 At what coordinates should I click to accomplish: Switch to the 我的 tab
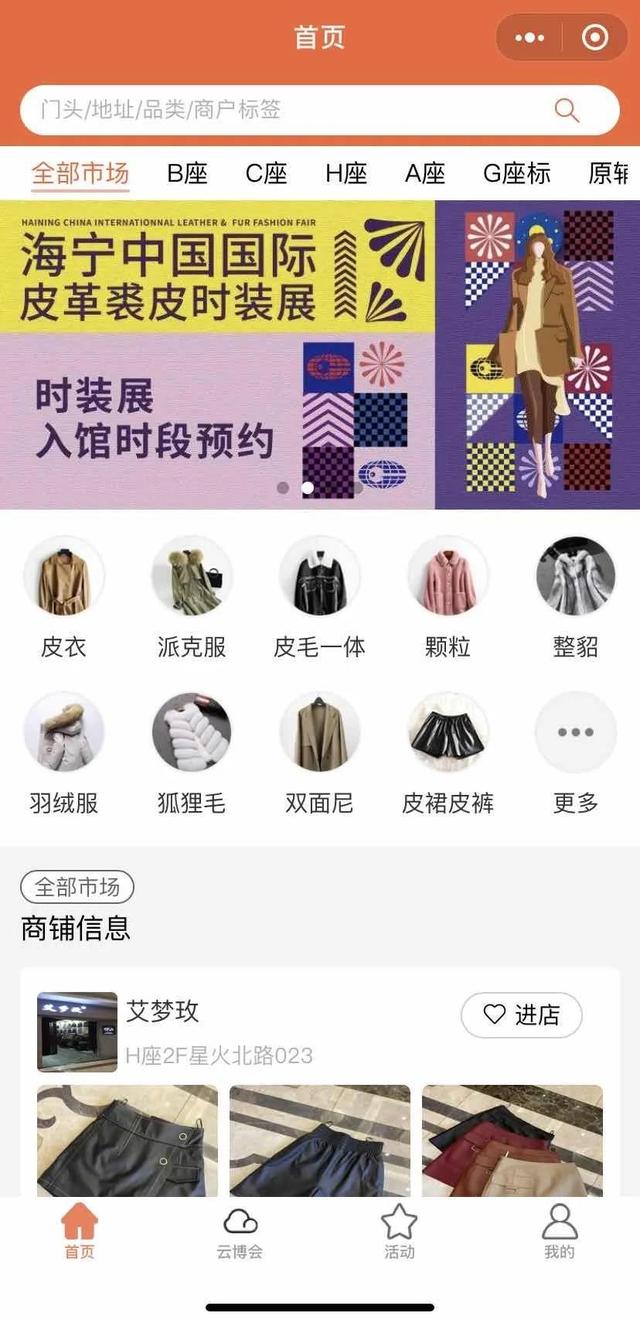[559, 1232]
